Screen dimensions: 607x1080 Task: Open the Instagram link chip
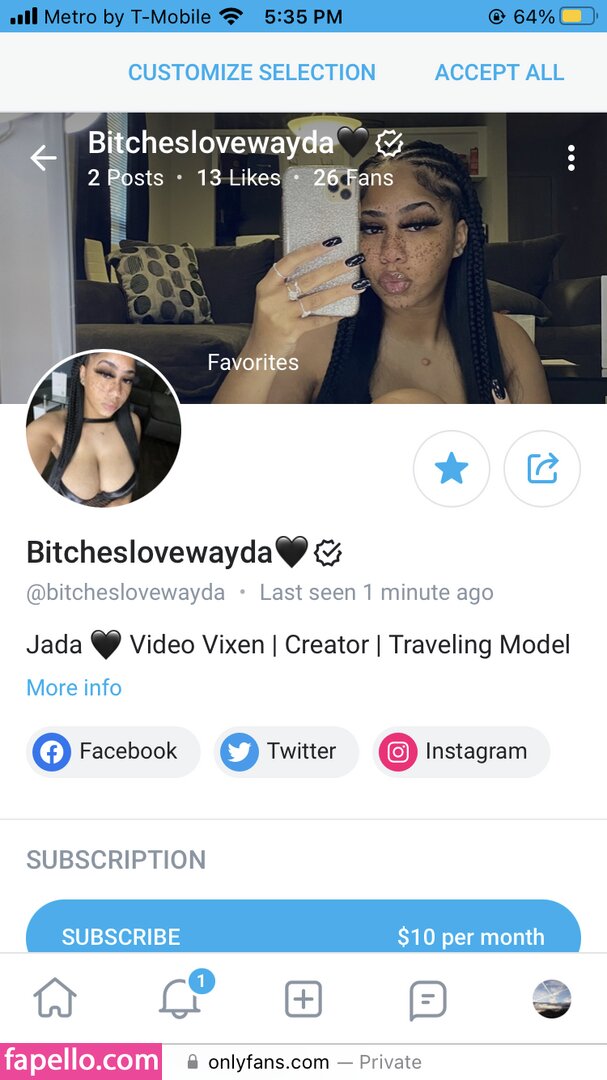coord(461,752)
